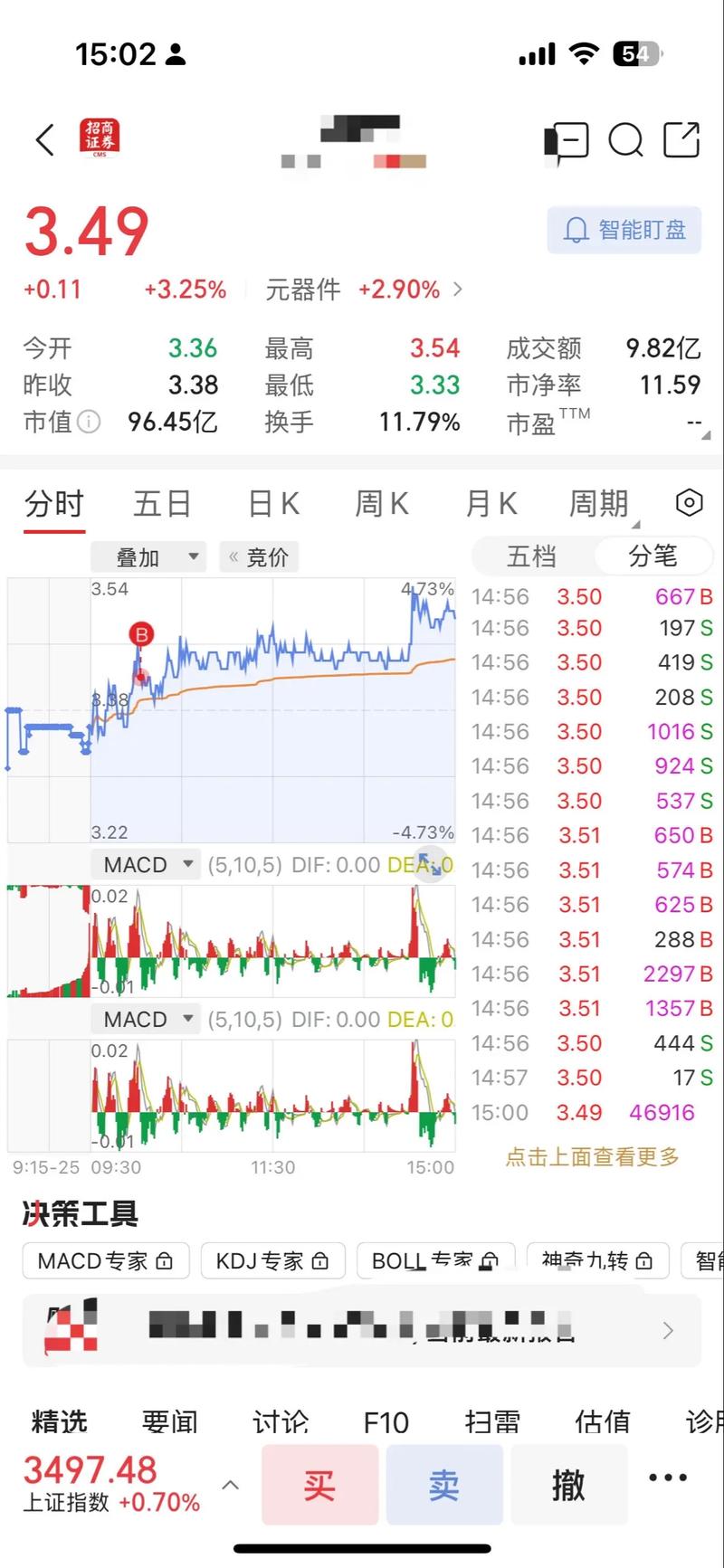Open the comment/message icon

click(x=567, y=140)
